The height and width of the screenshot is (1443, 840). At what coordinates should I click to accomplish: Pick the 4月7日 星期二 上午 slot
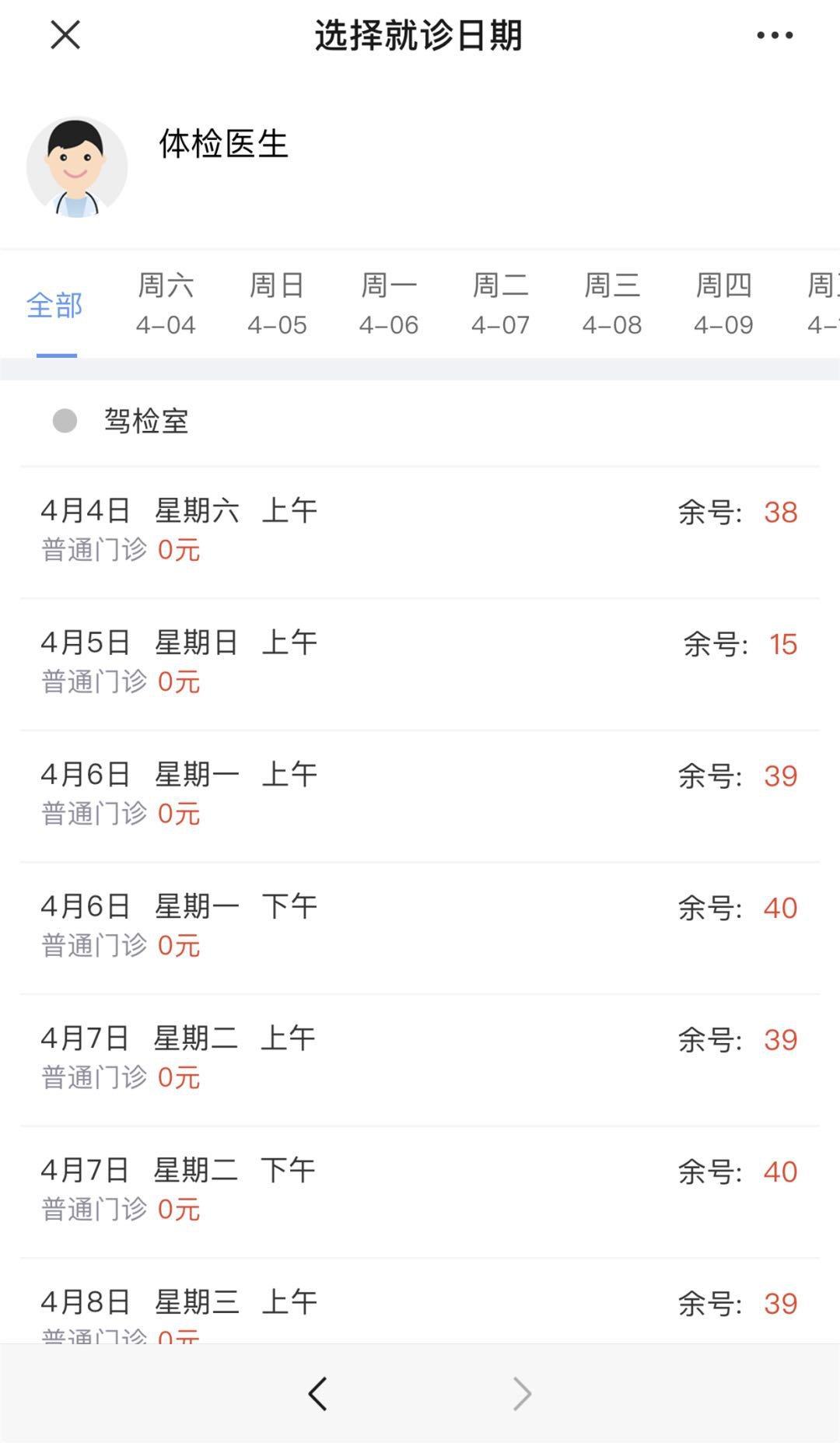(x=420, y=1058)
